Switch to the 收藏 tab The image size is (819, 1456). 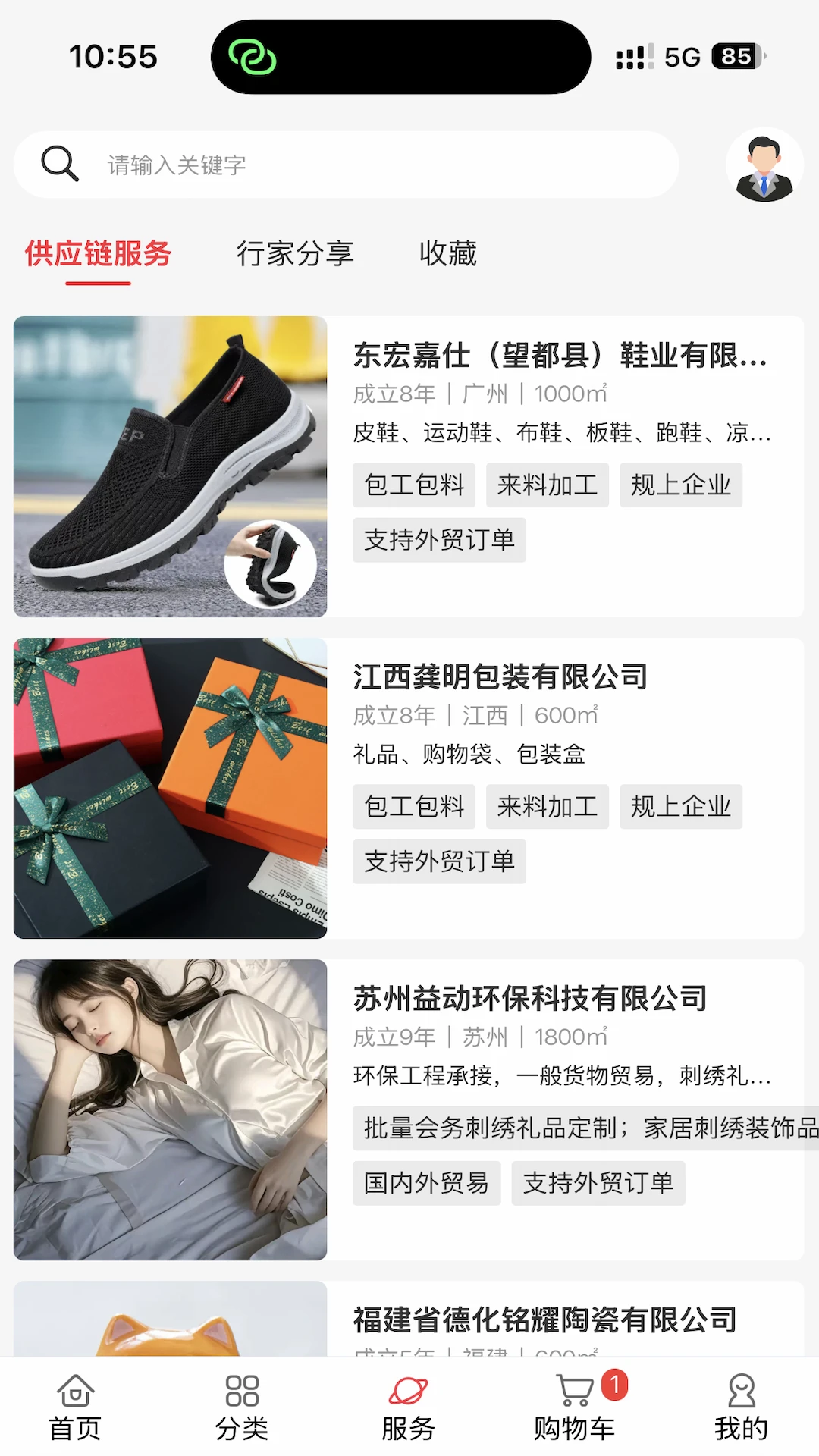(x=447, y=255)
